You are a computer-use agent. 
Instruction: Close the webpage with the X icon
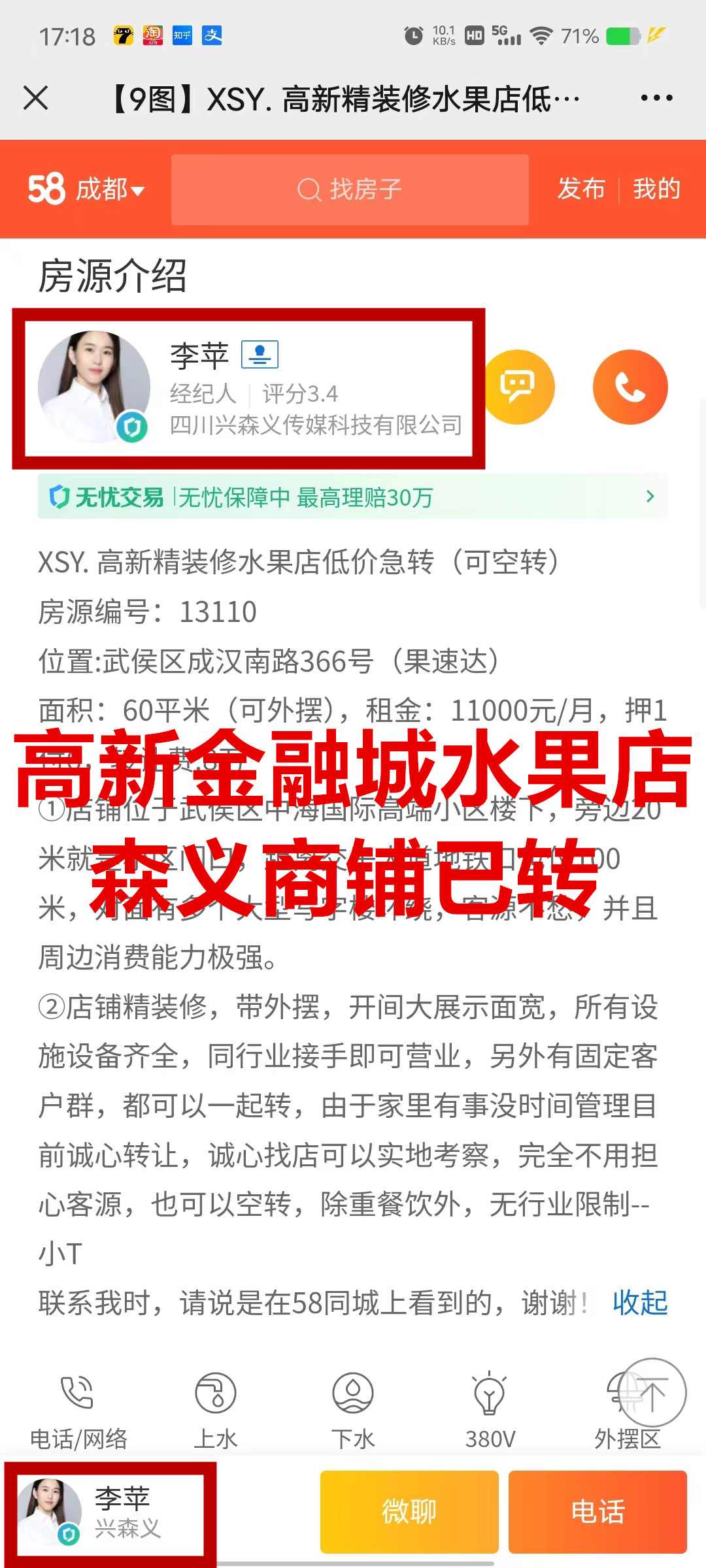pos(36,98)
